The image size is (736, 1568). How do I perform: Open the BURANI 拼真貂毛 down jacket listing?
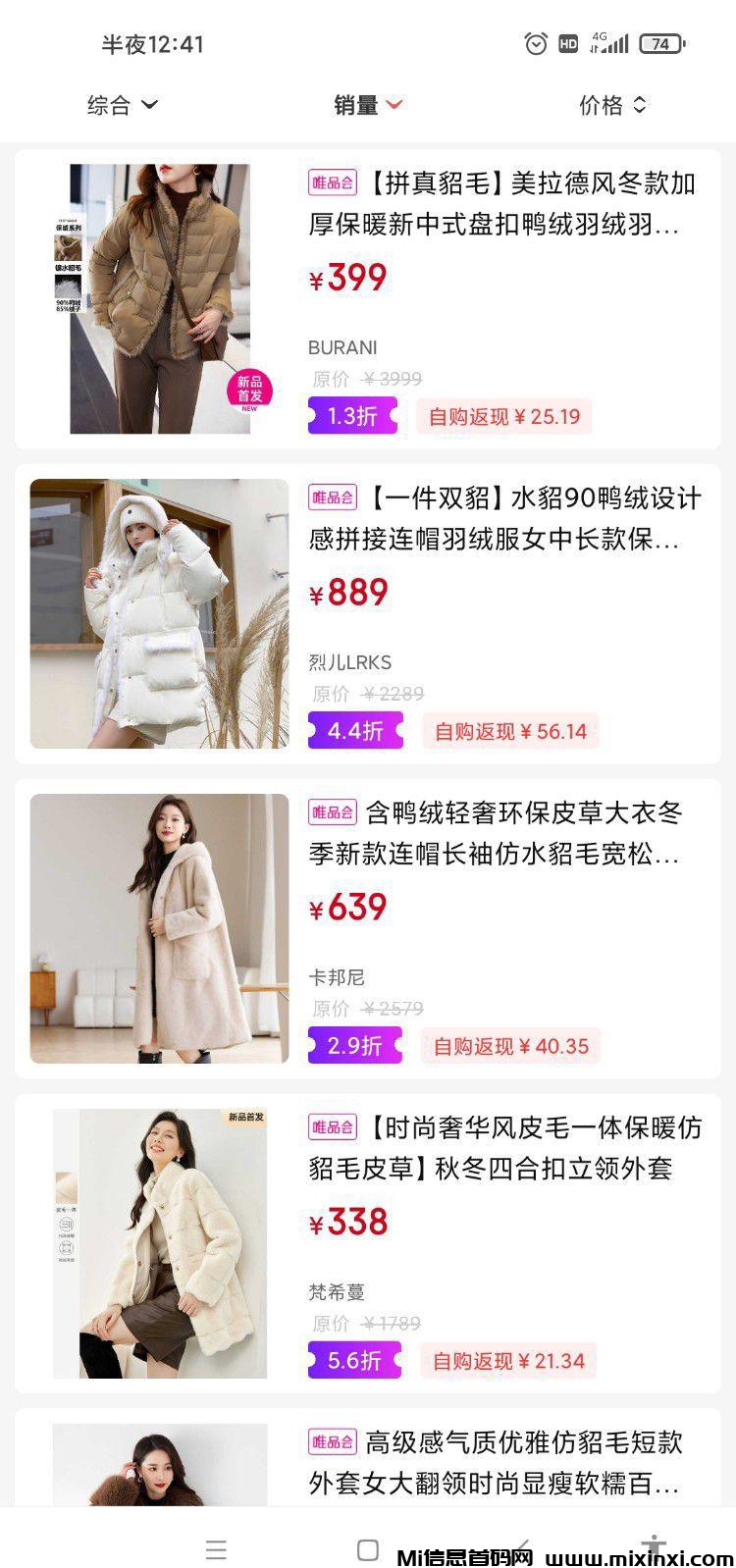502,204
